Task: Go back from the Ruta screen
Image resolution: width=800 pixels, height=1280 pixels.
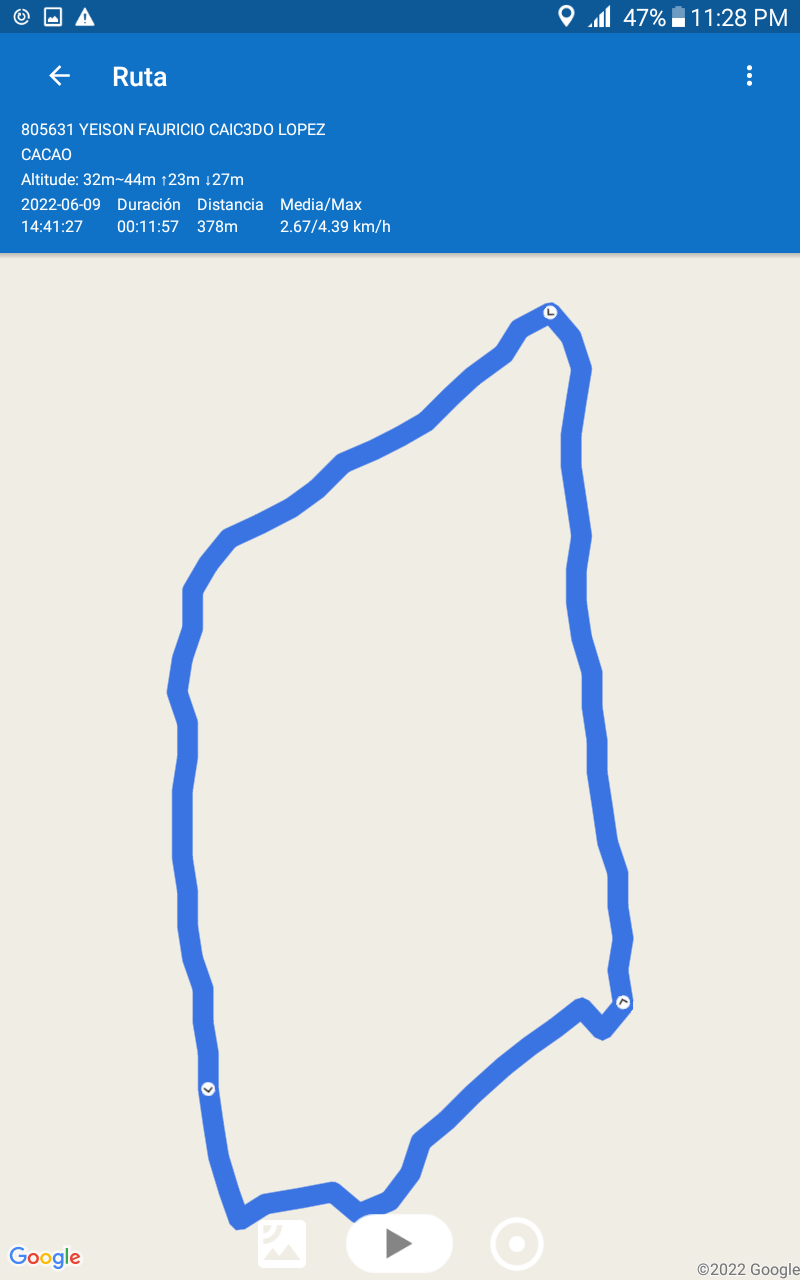Action: point(60,76)
